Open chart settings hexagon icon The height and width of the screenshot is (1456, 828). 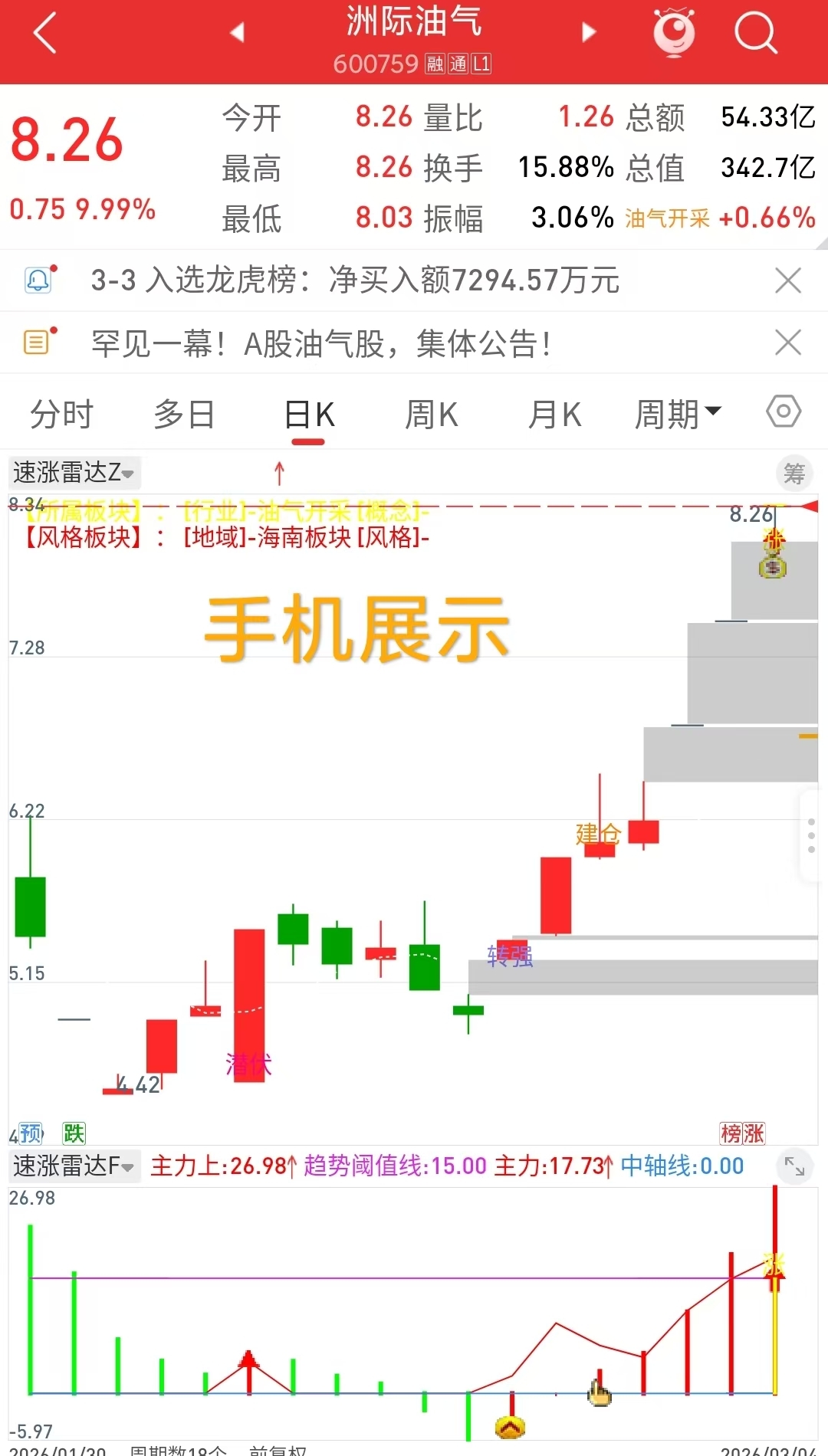(784, 412)
